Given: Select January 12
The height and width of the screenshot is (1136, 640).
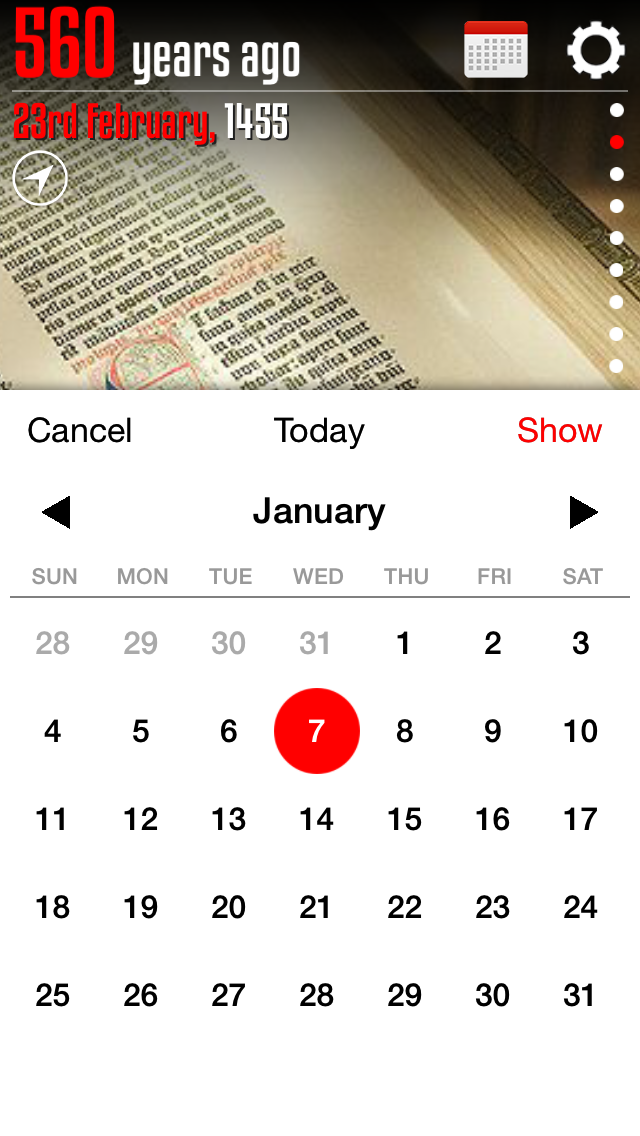Looking at the screenshot, I should (141, 819).
